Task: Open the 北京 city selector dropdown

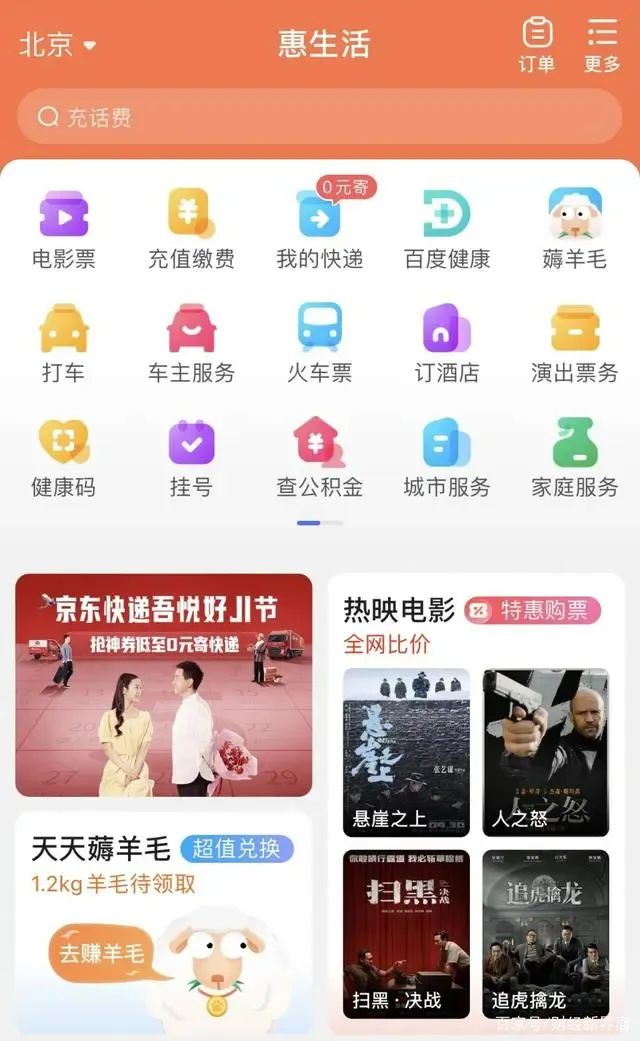Action: tap(58, 45)
